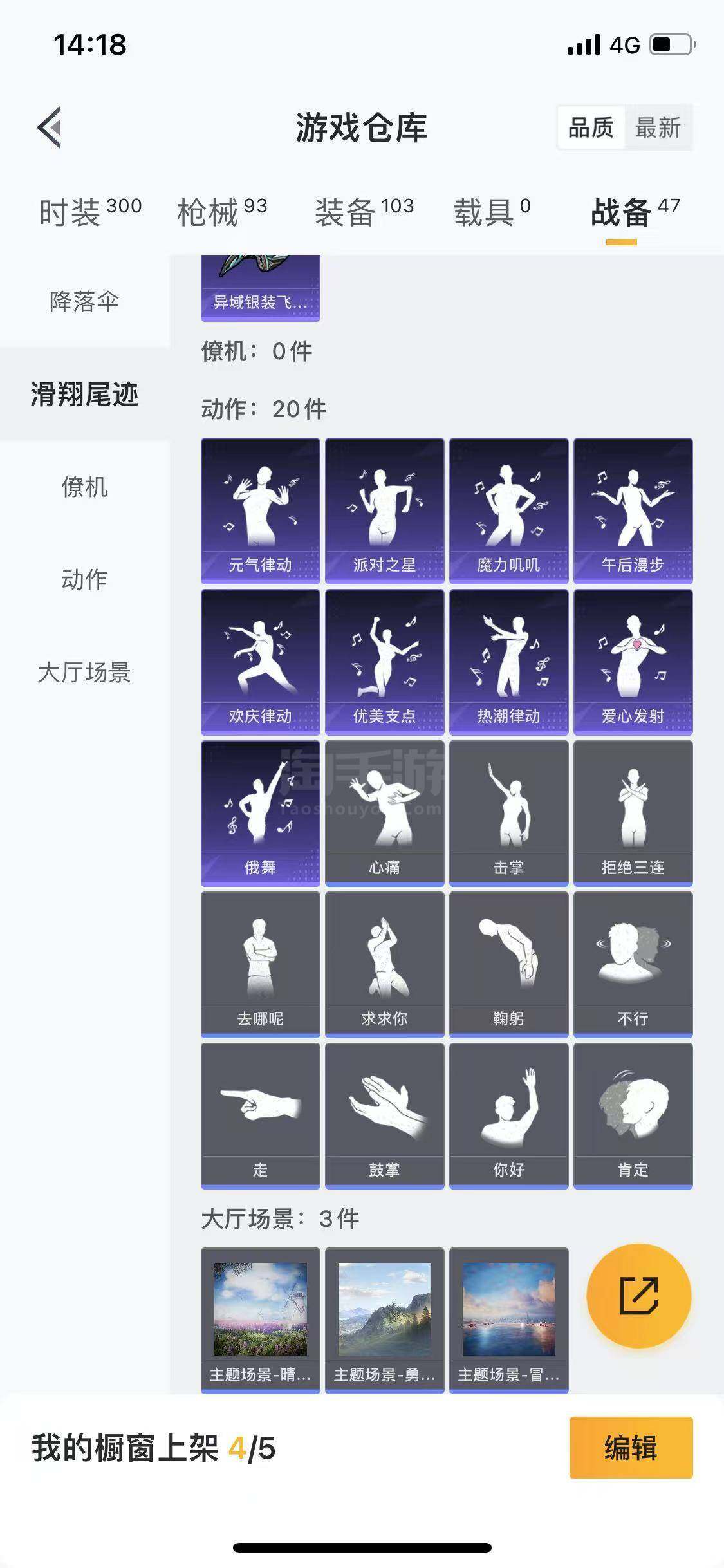The image size is (724, 1568).
Task: Open the 元气律动 emote tile
Action: point(261,511)
